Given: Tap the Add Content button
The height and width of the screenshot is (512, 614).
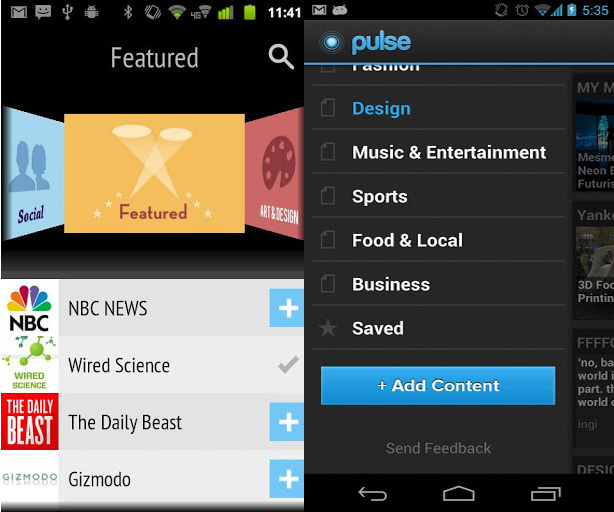Looking at the screenshot, I should [438, 386].
